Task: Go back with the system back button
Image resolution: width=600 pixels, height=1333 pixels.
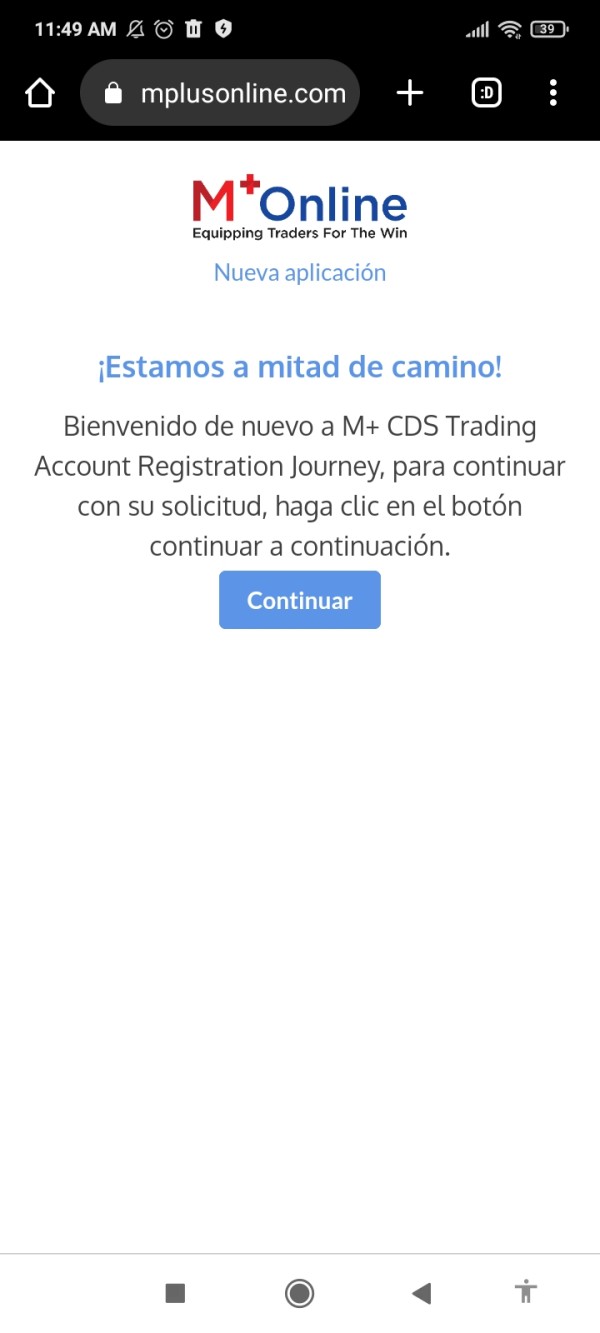Action: (x=421, y=1293)
